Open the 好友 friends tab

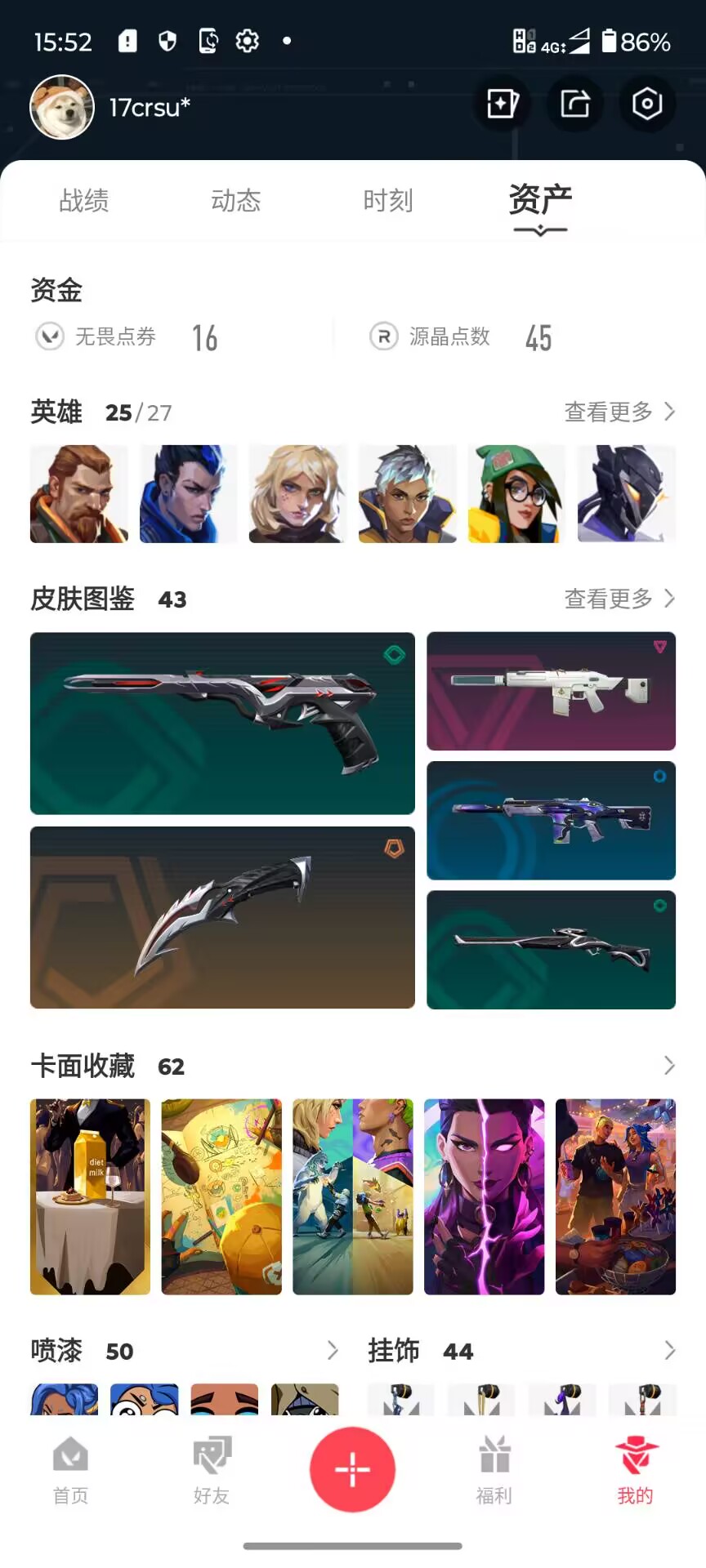[x=212, y=1471]
